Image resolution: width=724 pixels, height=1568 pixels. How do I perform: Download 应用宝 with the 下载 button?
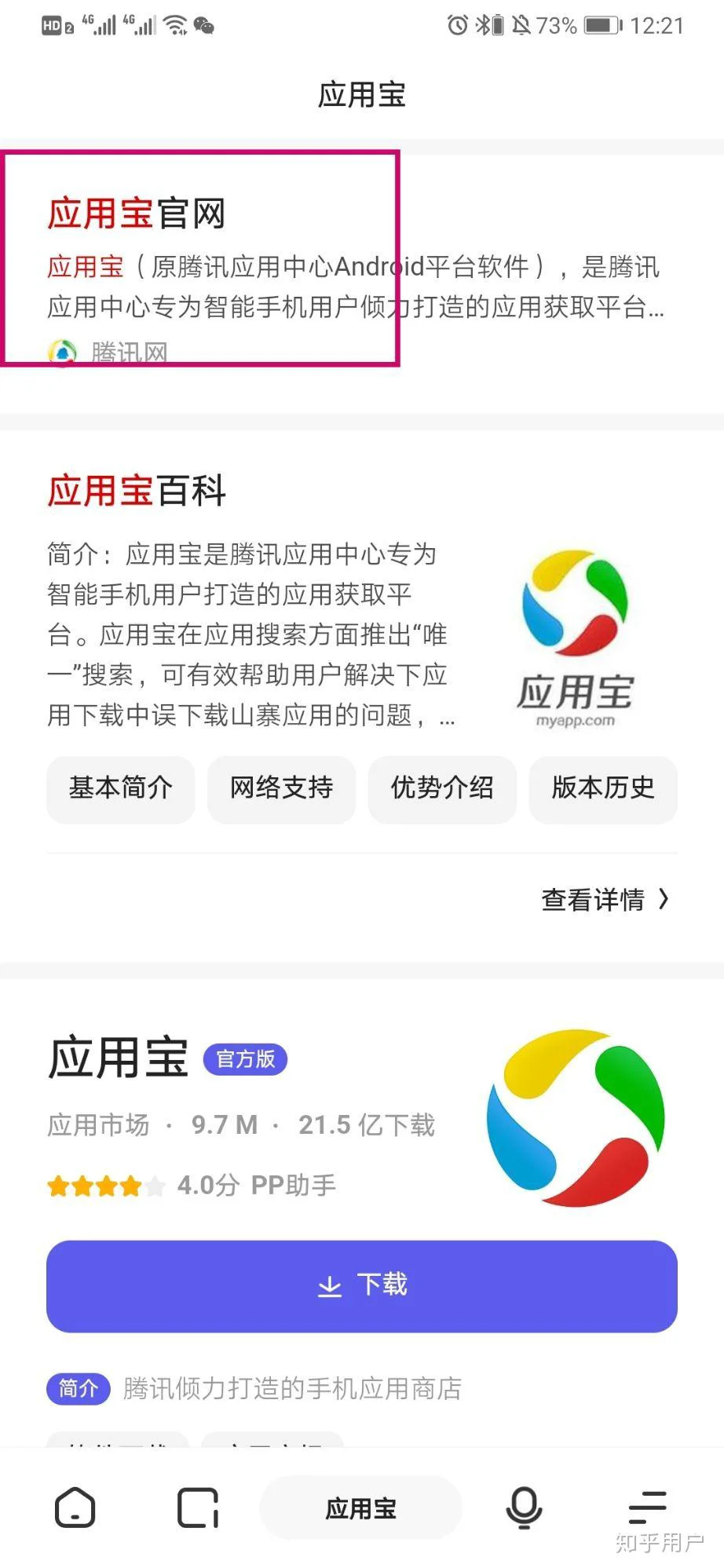(x=362, y=1285)
